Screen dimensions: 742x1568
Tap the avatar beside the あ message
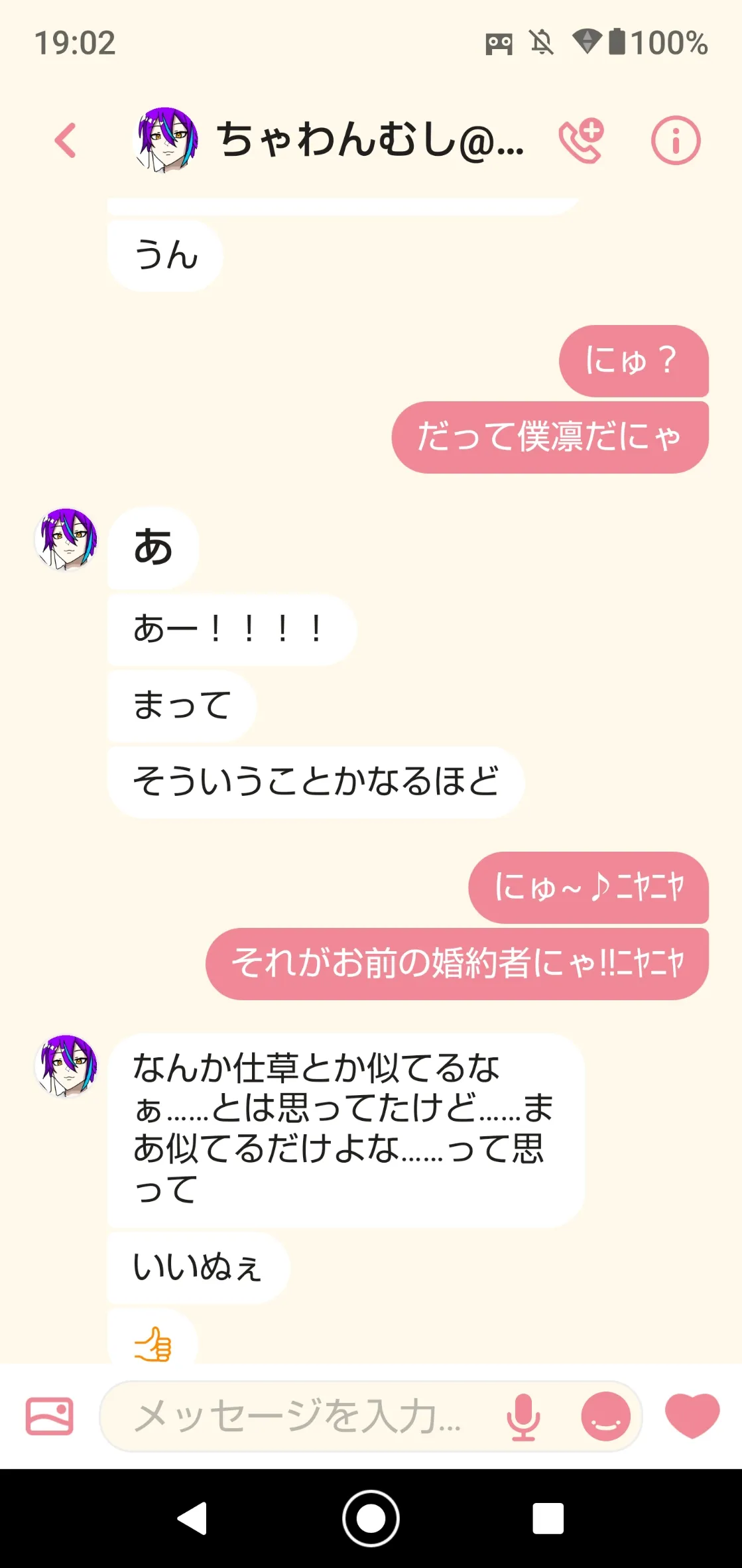66,539
